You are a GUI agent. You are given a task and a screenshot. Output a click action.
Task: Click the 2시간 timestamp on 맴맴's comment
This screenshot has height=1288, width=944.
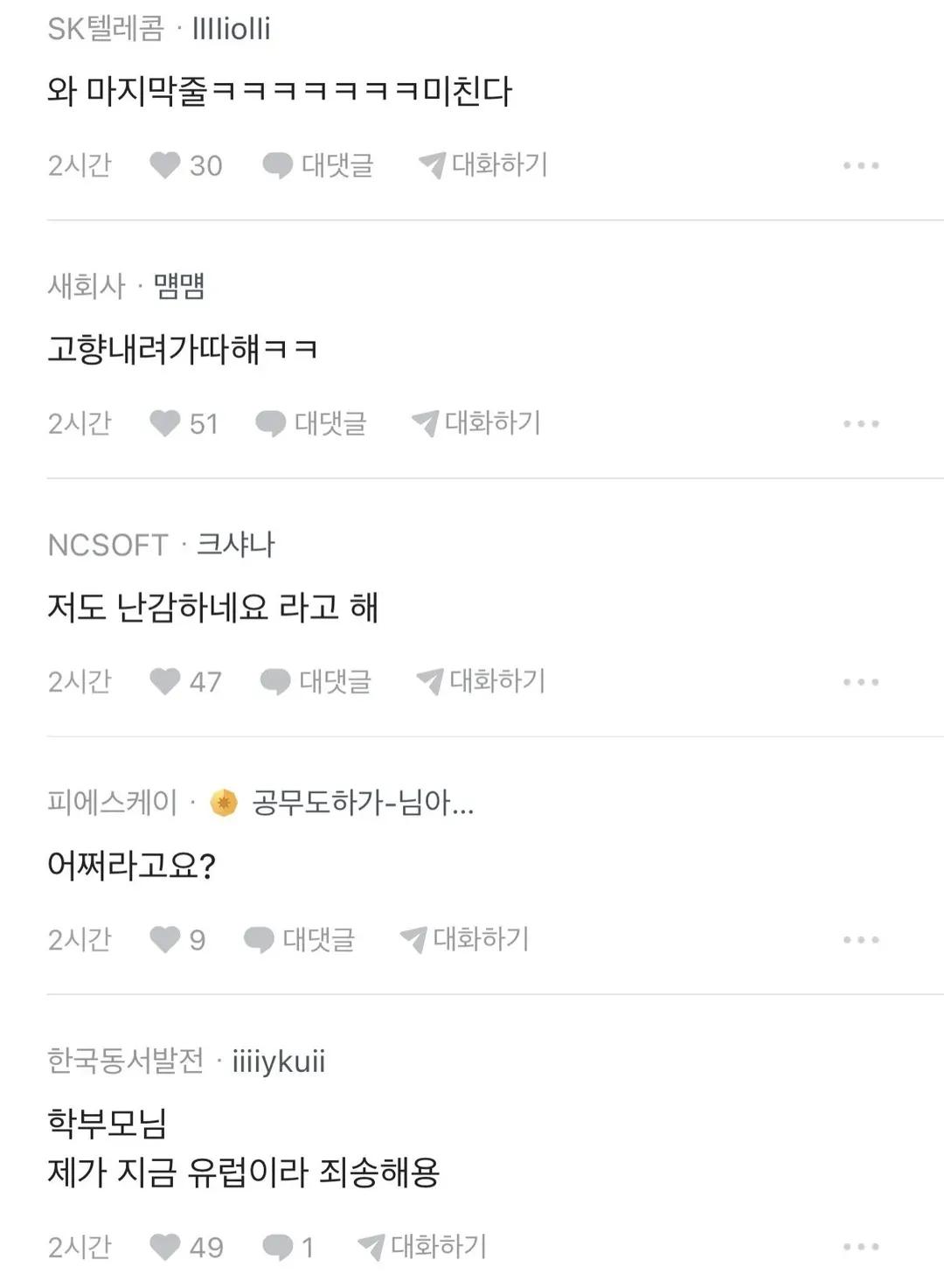pyautogui.click(x=80, y=423)
